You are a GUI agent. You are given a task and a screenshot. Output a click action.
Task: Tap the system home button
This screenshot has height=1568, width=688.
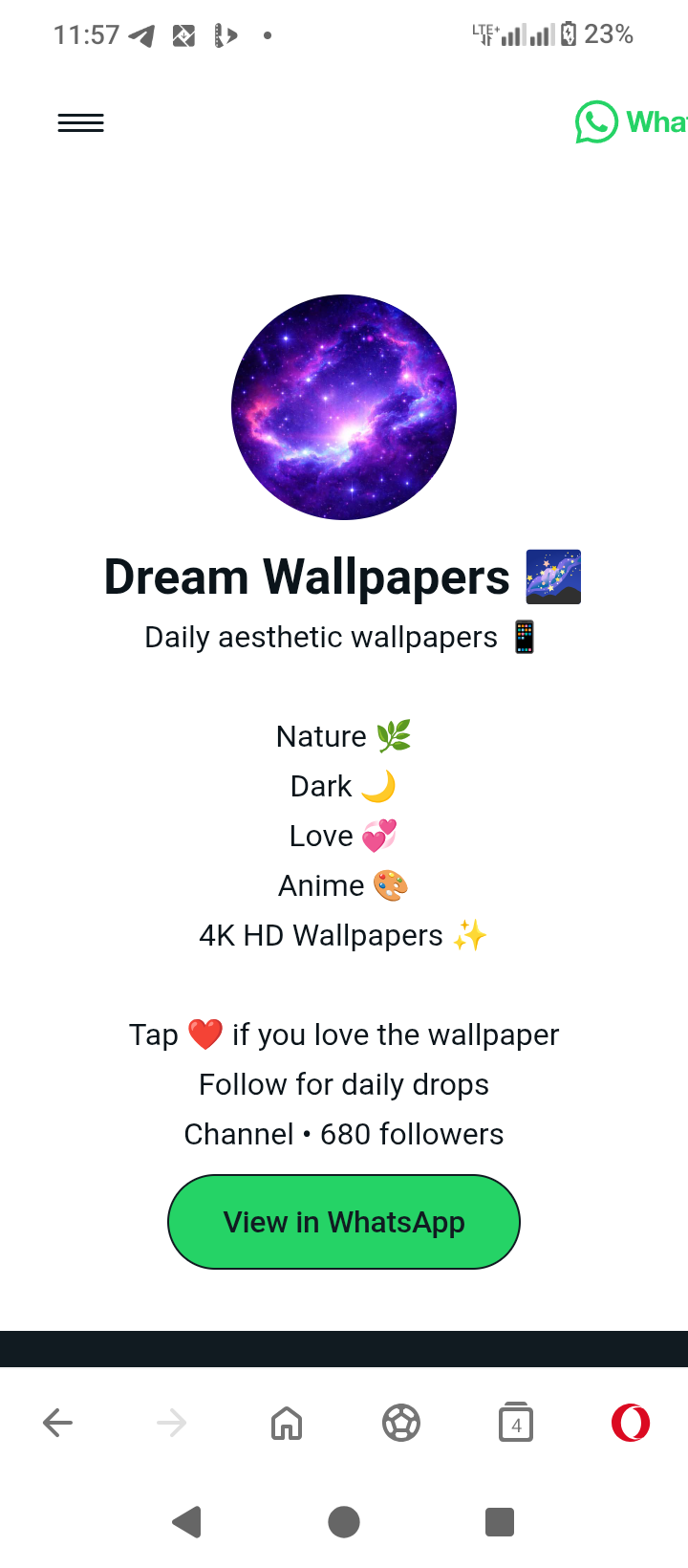coord(344,1521)
